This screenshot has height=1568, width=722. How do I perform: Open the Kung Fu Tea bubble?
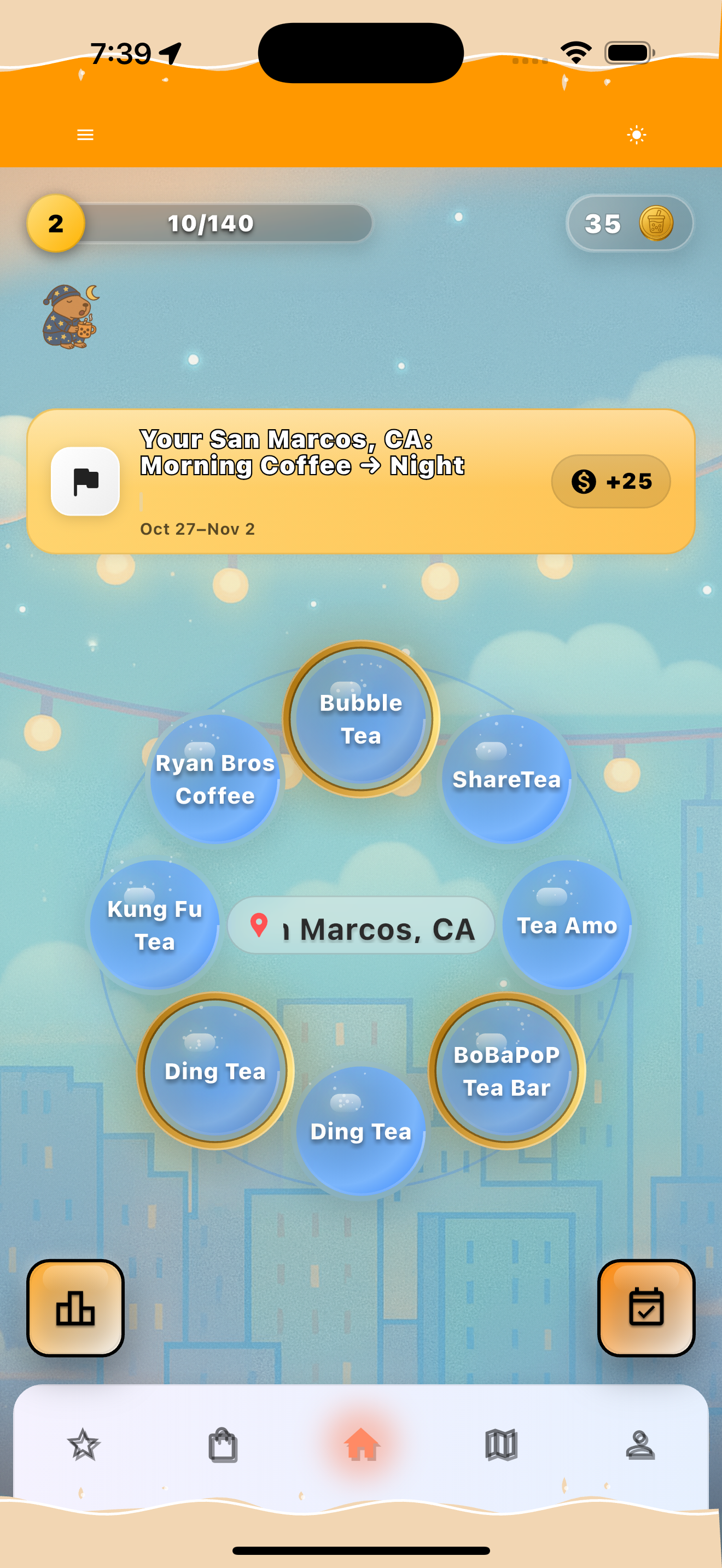point(155,925)
